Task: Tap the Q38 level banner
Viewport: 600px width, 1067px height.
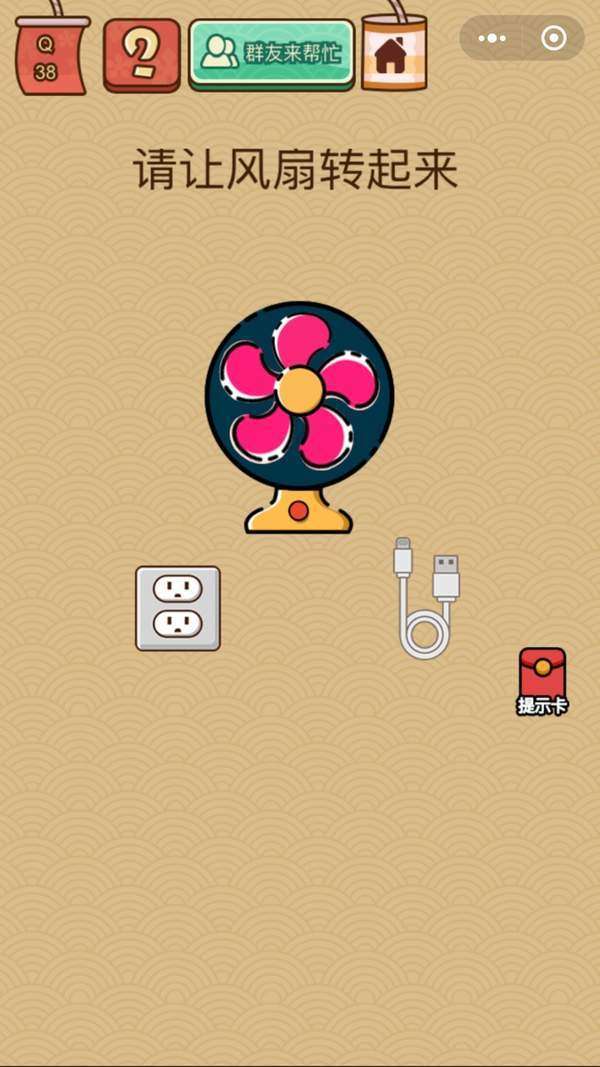Action: point(46,58)
